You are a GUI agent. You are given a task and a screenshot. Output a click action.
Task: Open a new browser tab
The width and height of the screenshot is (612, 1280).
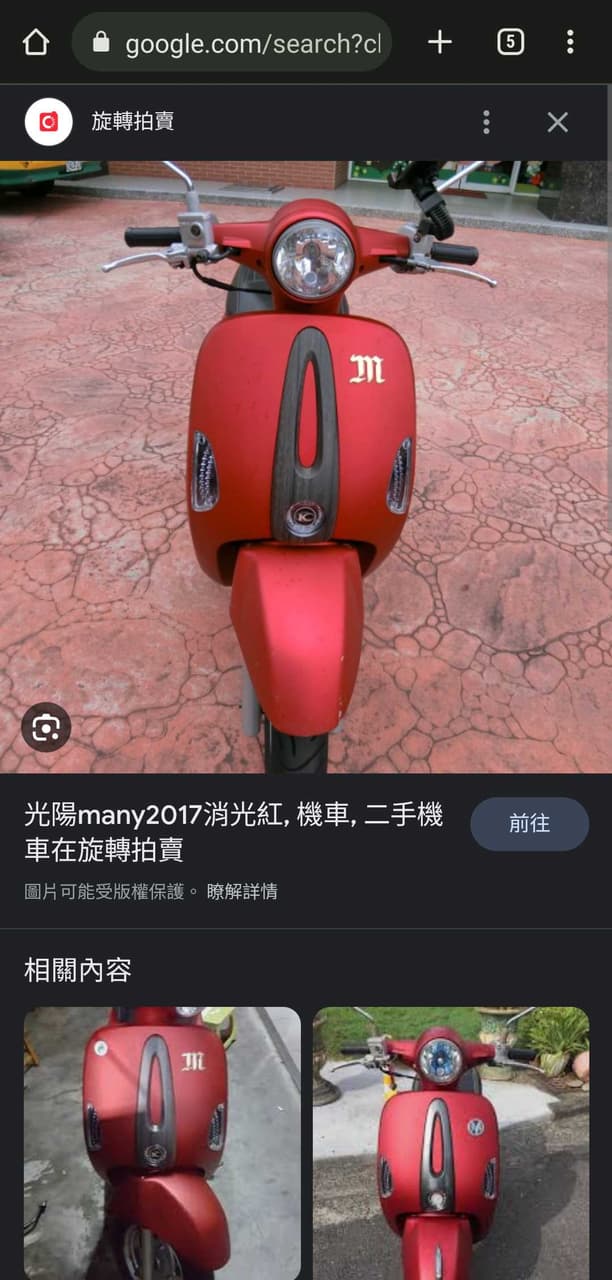(440, 42)
